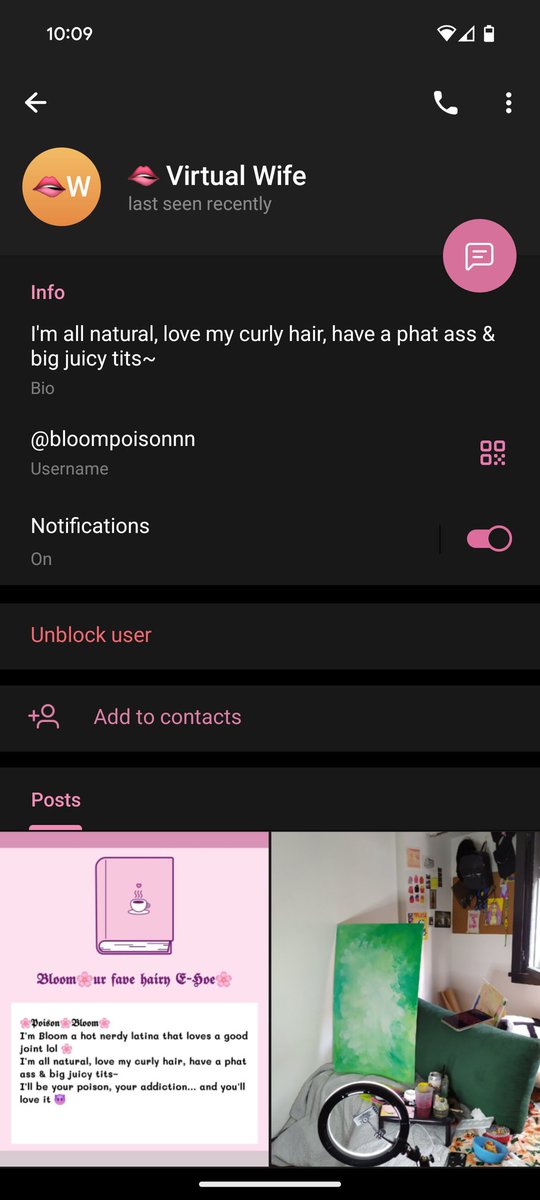The width and height of the screenshot is (540, 1200).
Task: Start a voice call with this user
Action: [445, 102]
